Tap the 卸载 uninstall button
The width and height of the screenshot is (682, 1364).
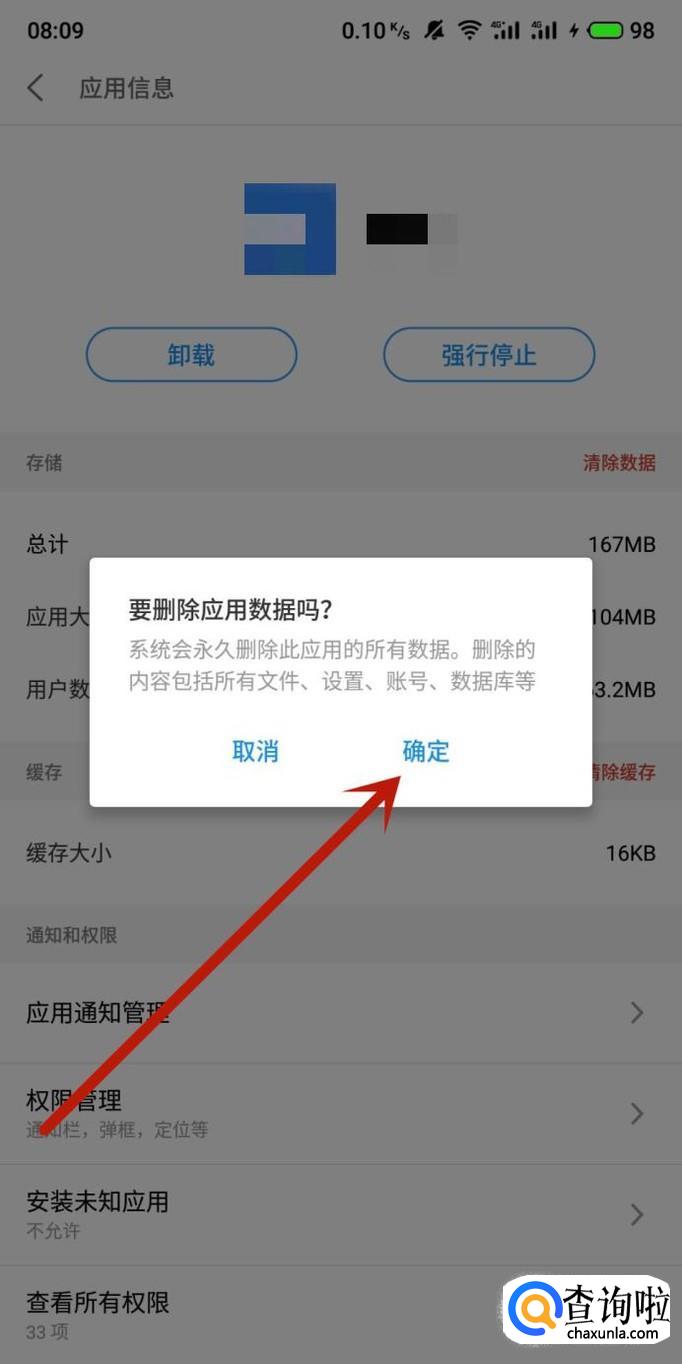[191, 355]
